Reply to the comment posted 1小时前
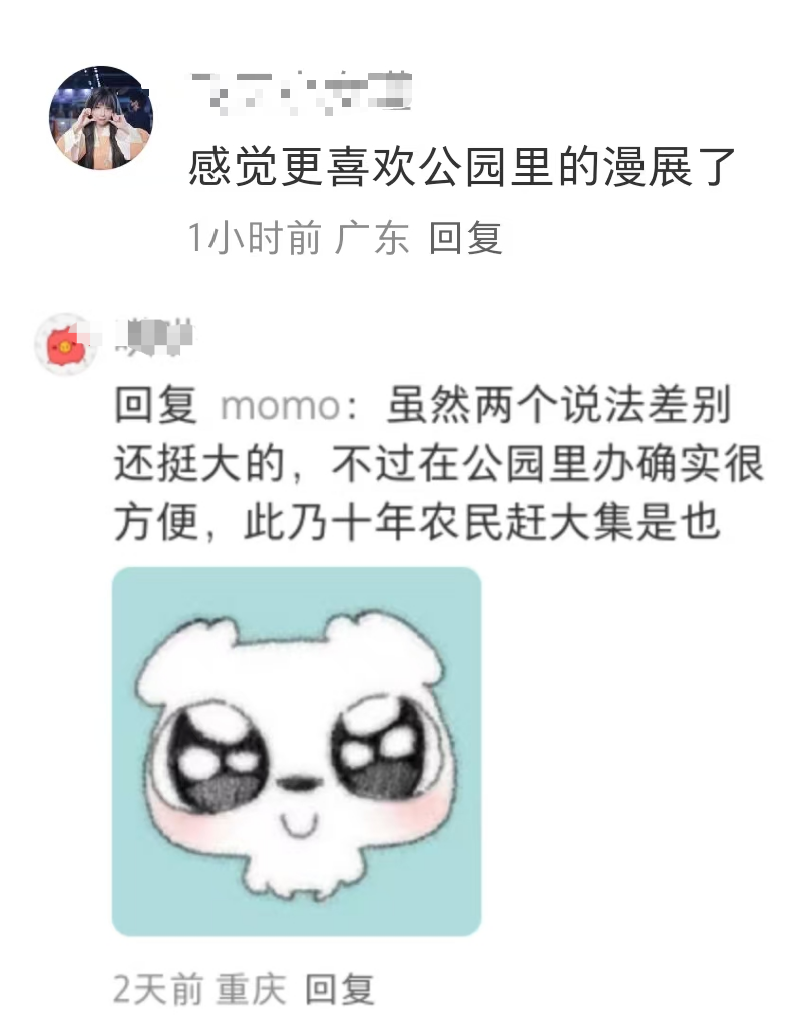Image resolution: width=796 pixels, height=1016 pixels. pyautogui.click(x=465, y=238)
